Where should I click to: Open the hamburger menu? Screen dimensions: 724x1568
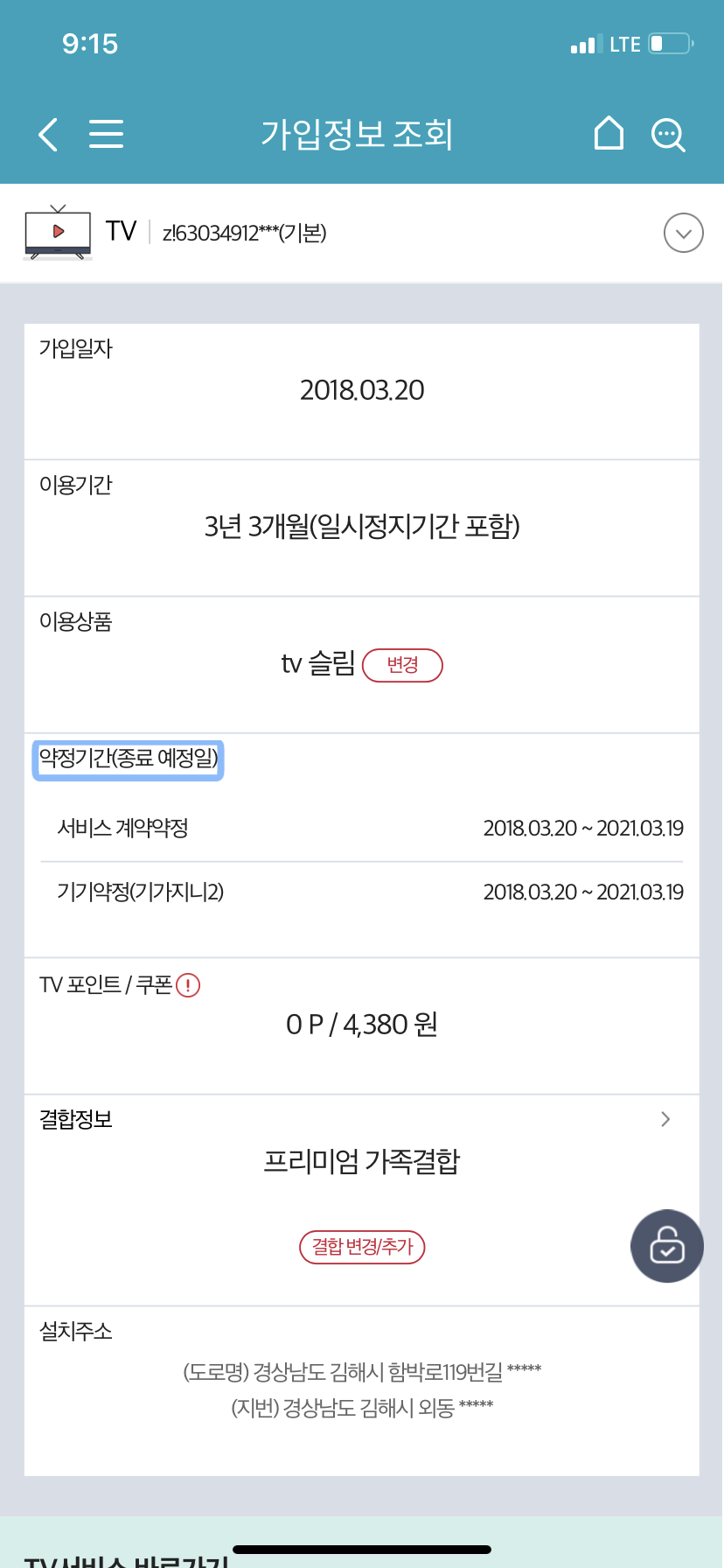(106, 135)
